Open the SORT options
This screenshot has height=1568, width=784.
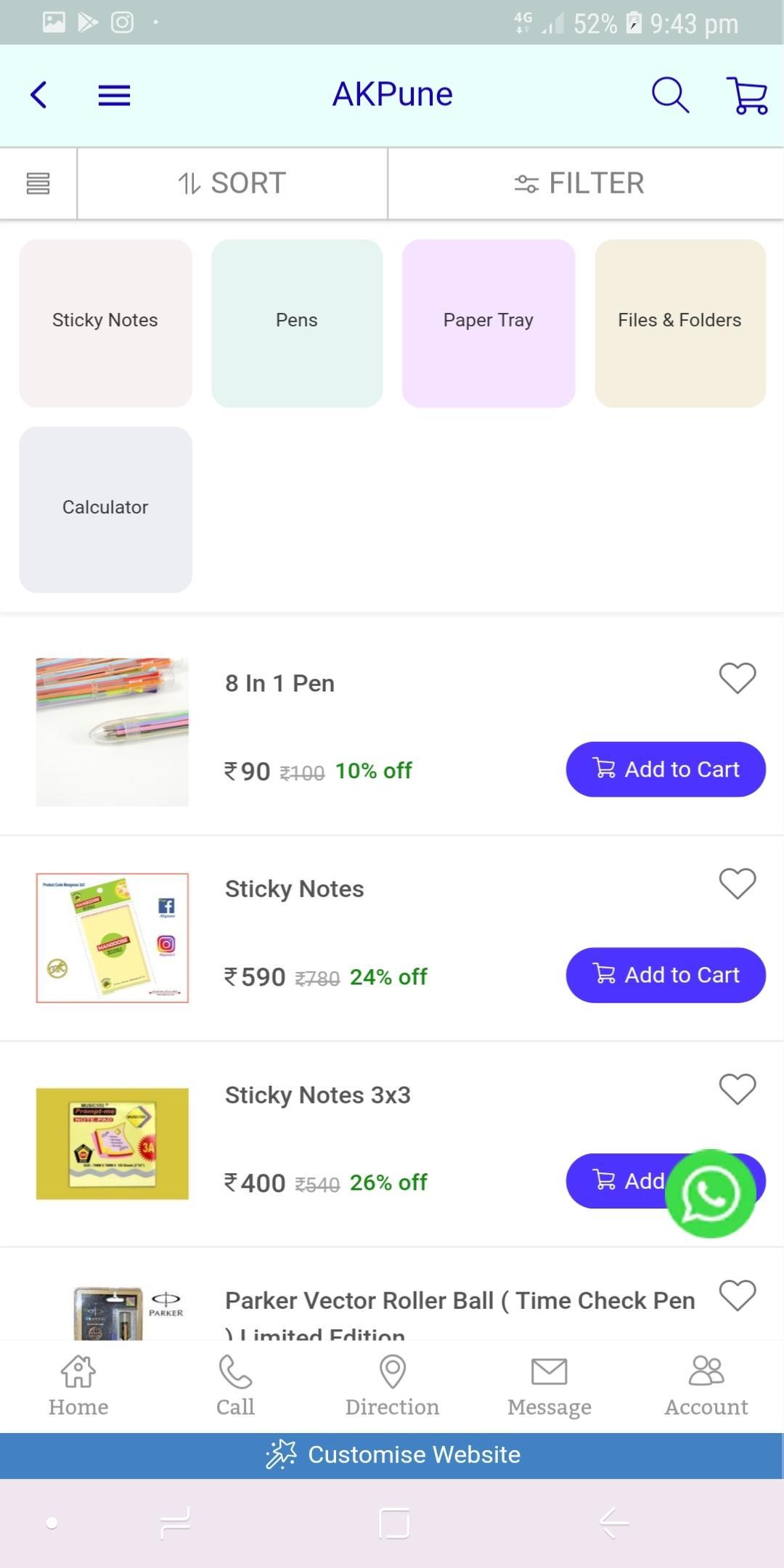(232, 183)
